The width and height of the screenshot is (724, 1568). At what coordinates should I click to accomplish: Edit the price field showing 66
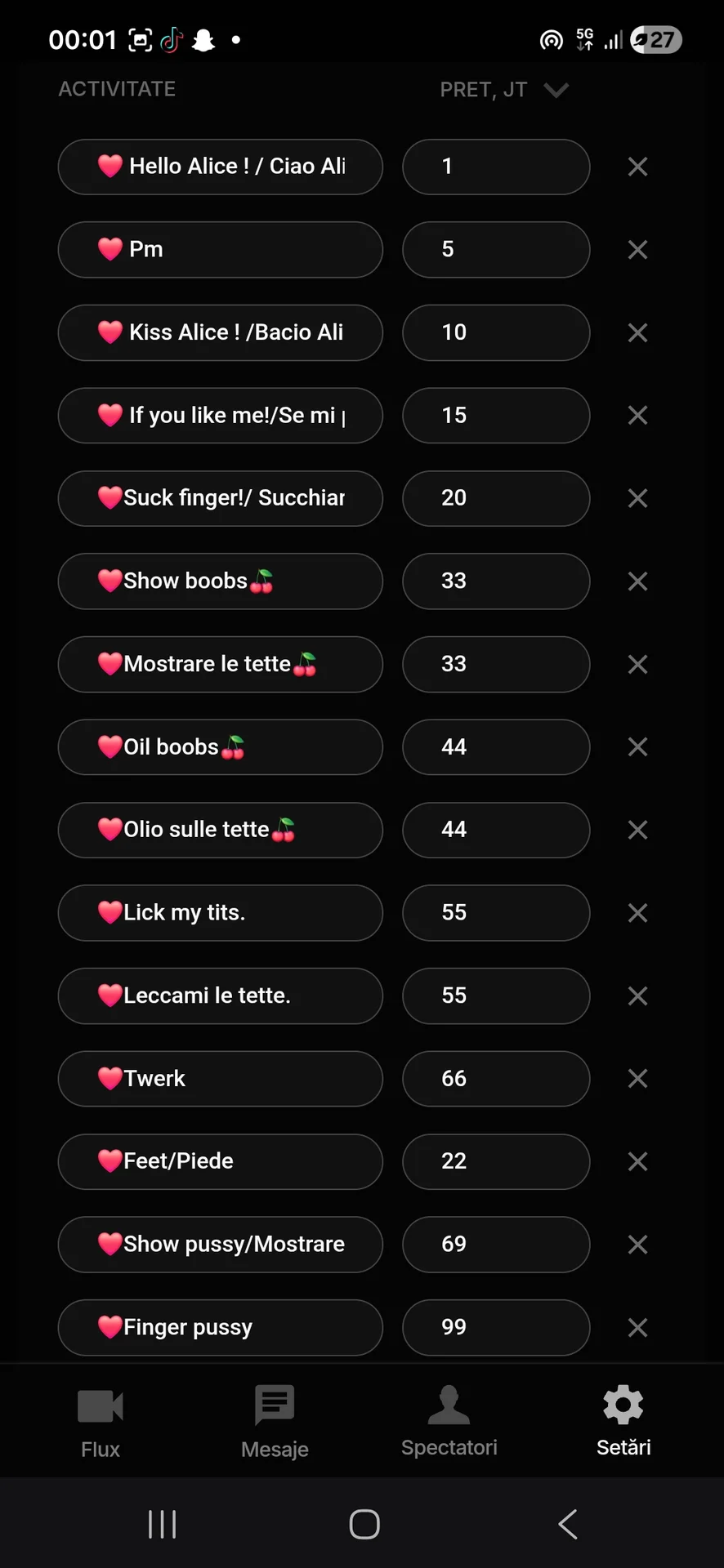496,1078
